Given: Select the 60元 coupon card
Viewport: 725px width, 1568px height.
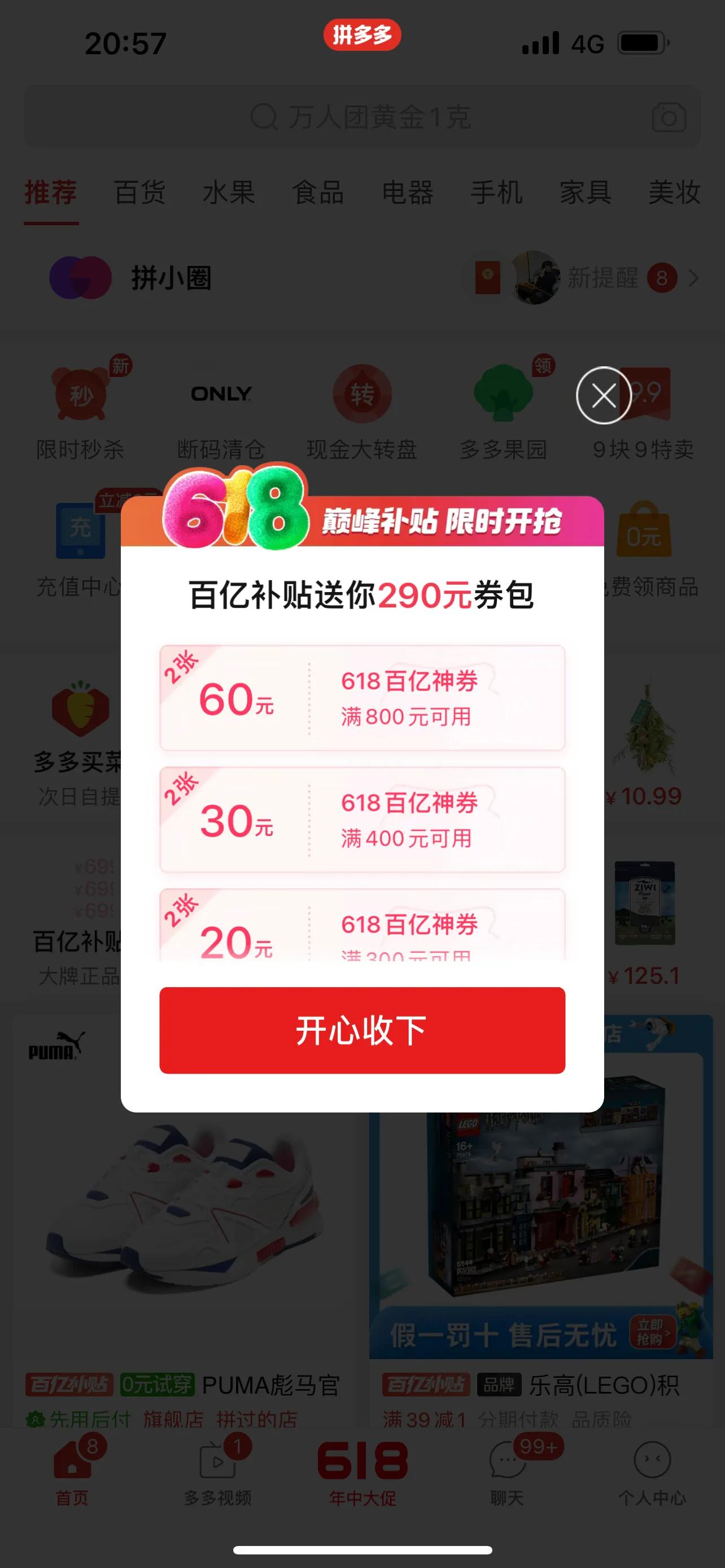Looking at the screenshot, I should pyautogui.click(x=362, y=698).
